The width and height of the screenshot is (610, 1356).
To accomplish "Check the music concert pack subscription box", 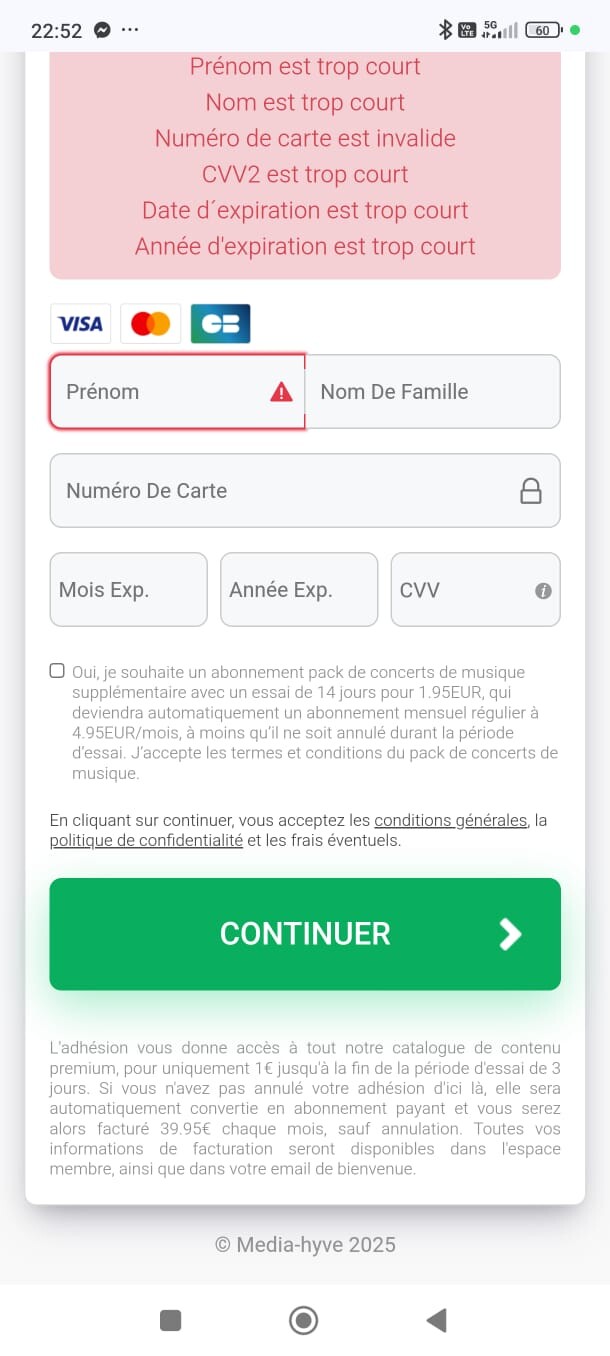I will tap(57, 671).
